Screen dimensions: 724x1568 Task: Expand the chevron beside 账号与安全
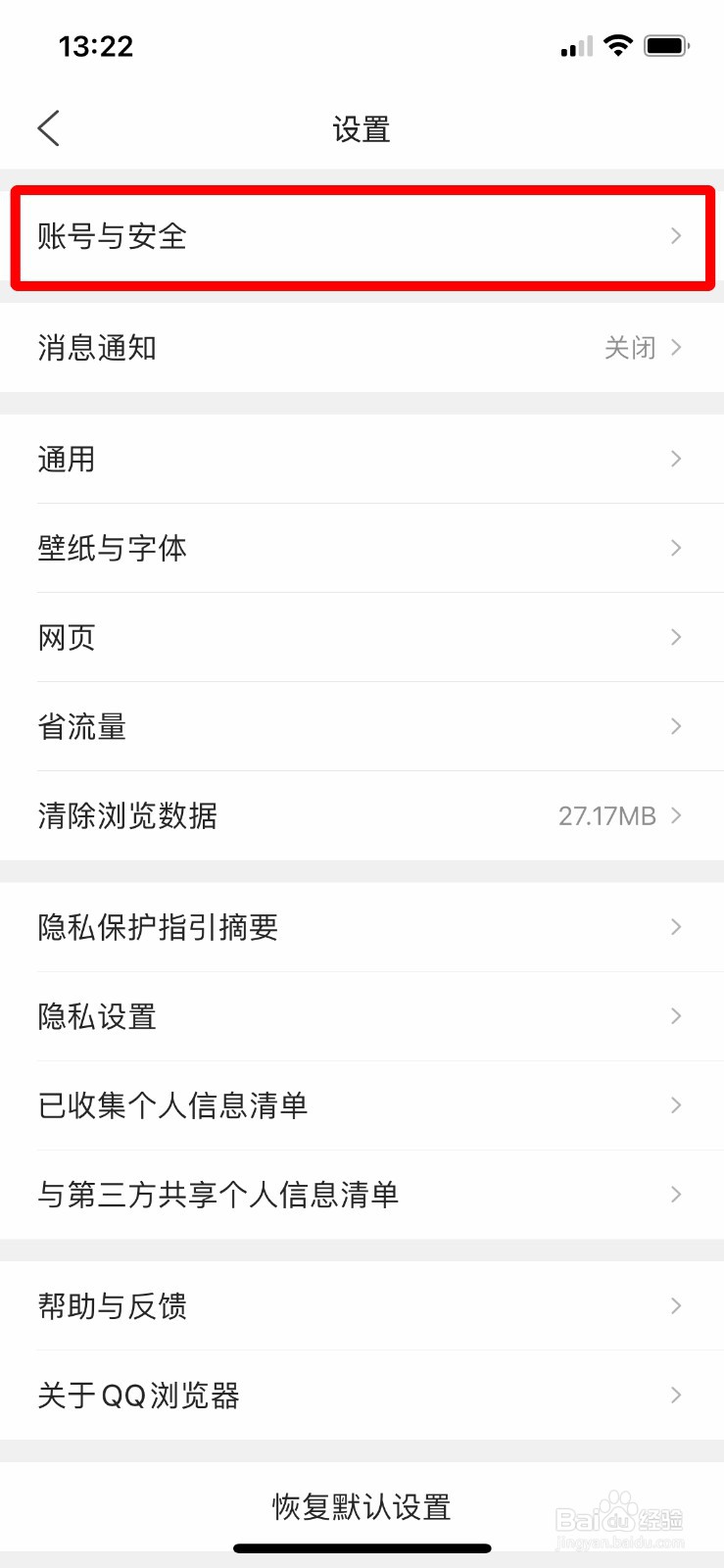(676, 235)
